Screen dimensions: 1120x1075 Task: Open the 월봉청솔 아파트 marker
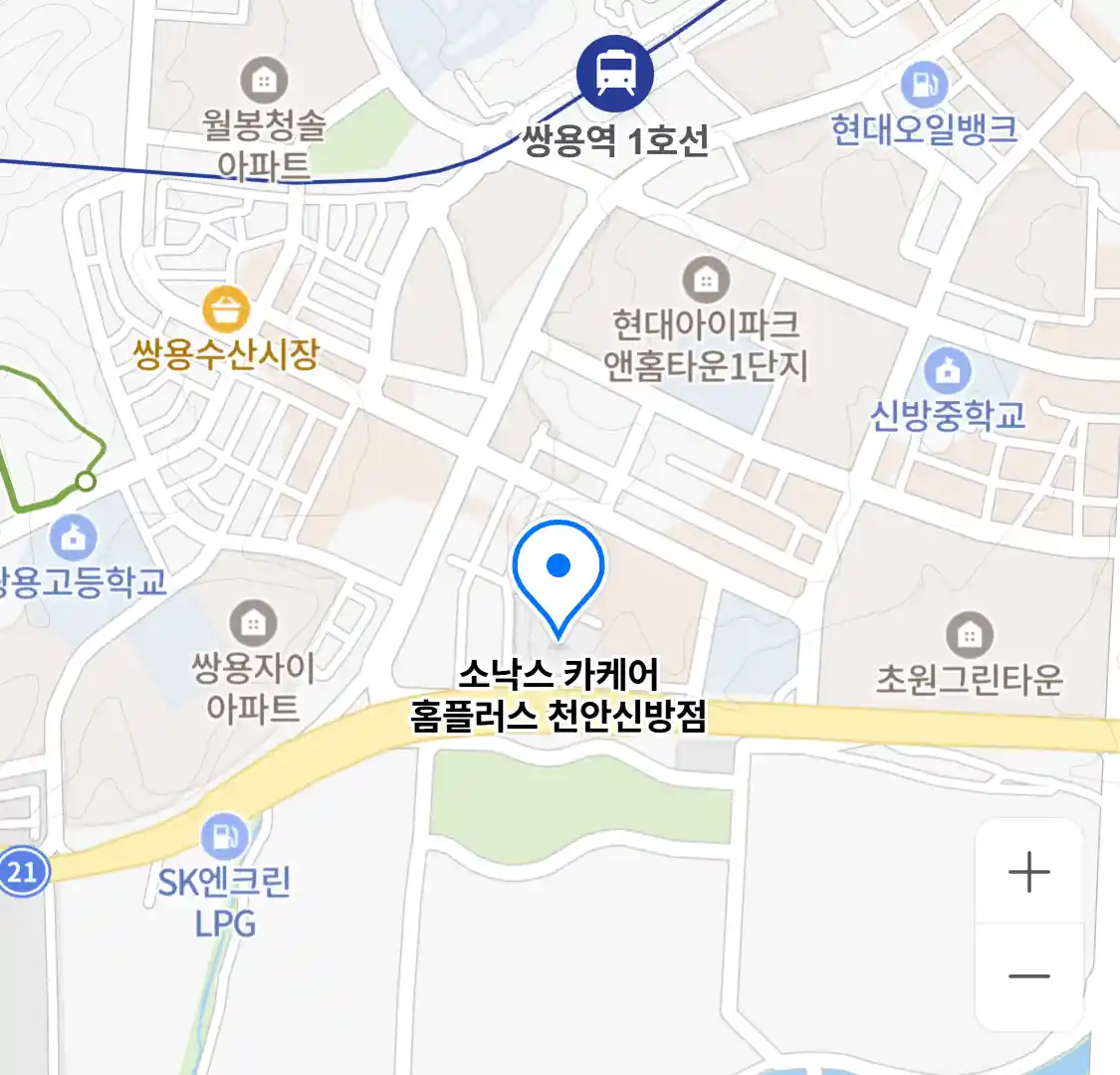(264, 81)
